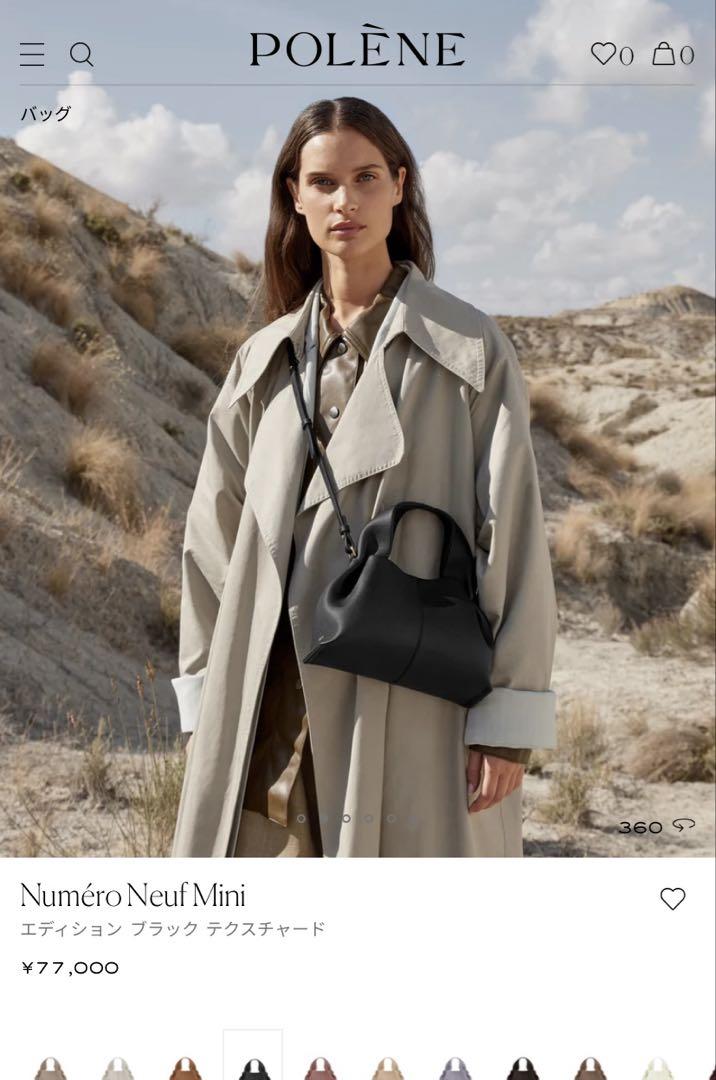Open the shopping bag cart
This screenshot has width=716, height=1080.
point(672,54)
